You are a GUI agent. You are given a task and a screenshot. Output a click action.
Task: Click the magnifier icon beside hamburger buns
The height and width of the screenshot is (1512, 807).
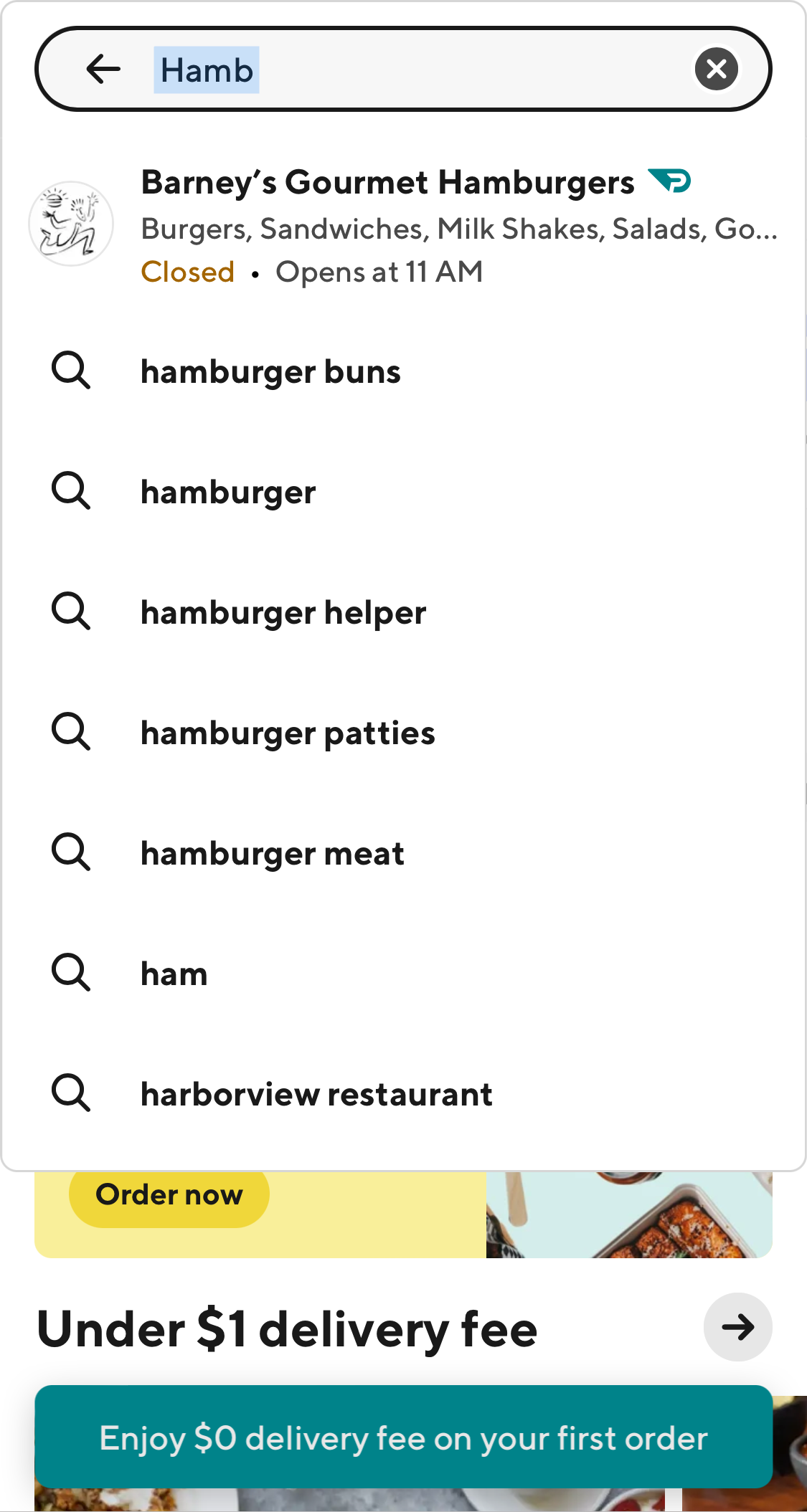[x=71, y=371]
